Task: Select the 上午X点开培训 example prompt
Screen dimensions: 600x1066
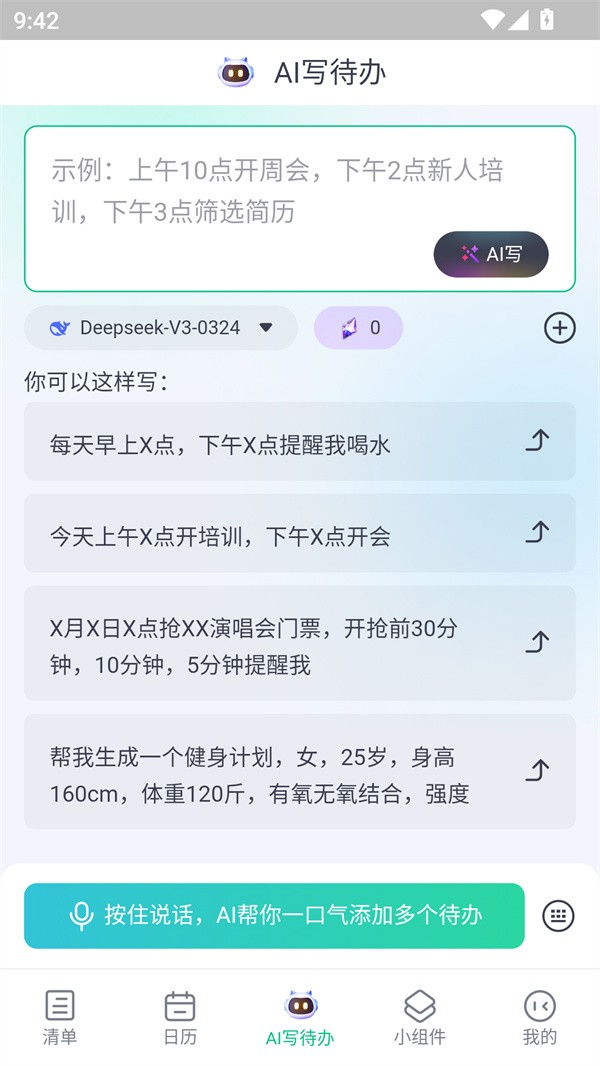Action: point(299,534)
